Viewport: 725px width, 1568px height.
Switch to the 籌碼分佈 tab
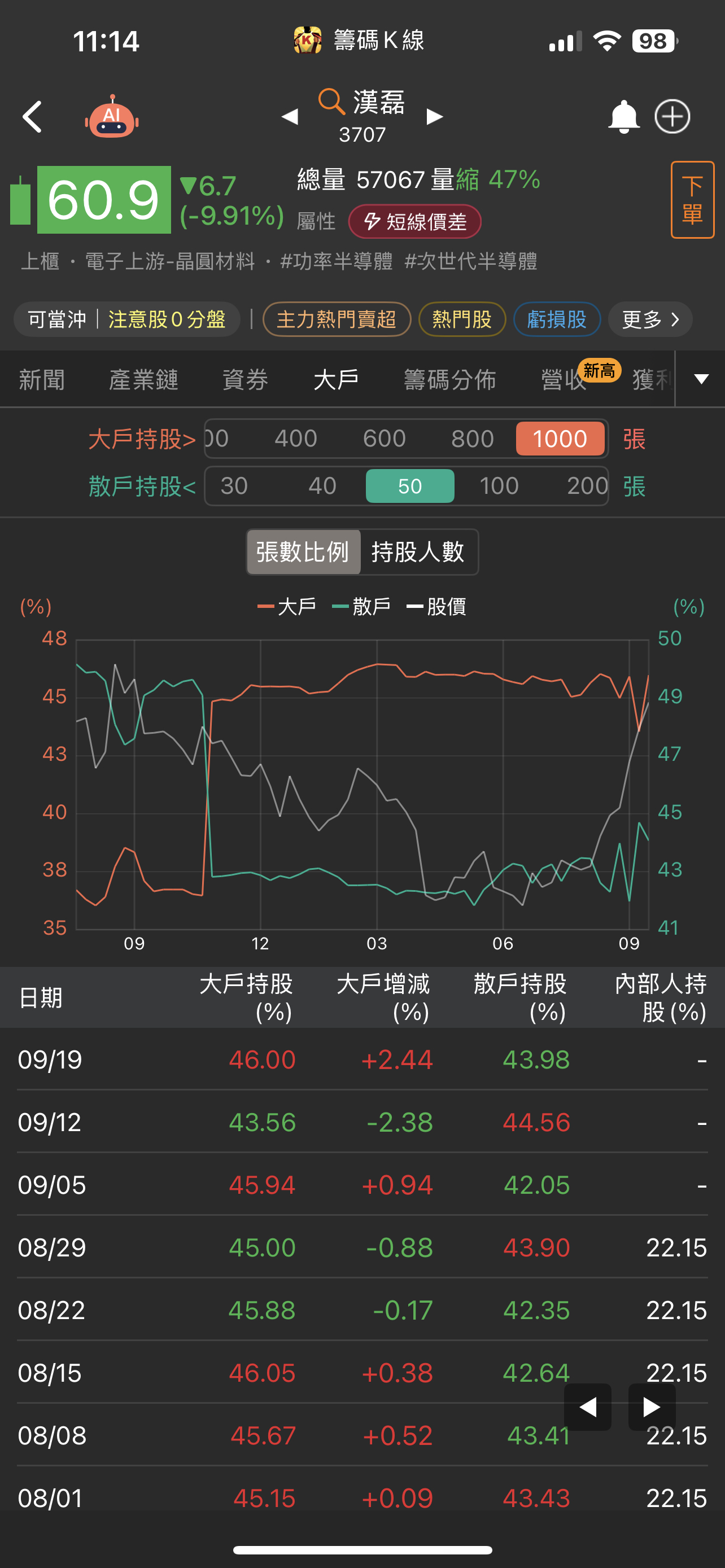tap(450, 379)
